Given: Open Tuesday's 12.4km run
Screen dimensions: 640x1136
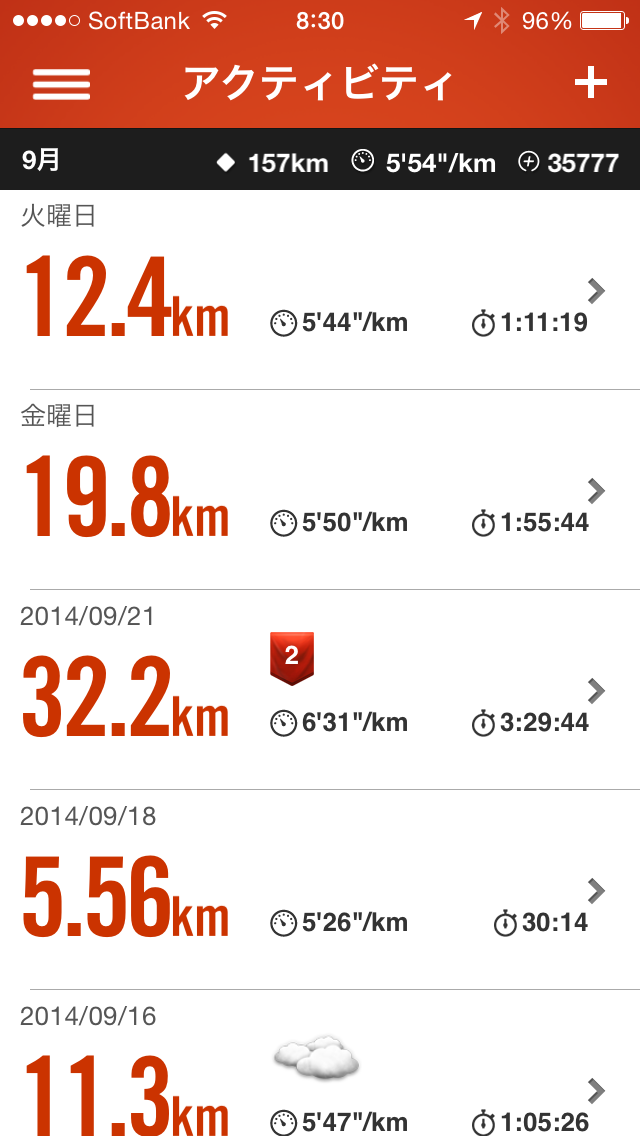Looking at the screenshot, I should click(320, 290).
